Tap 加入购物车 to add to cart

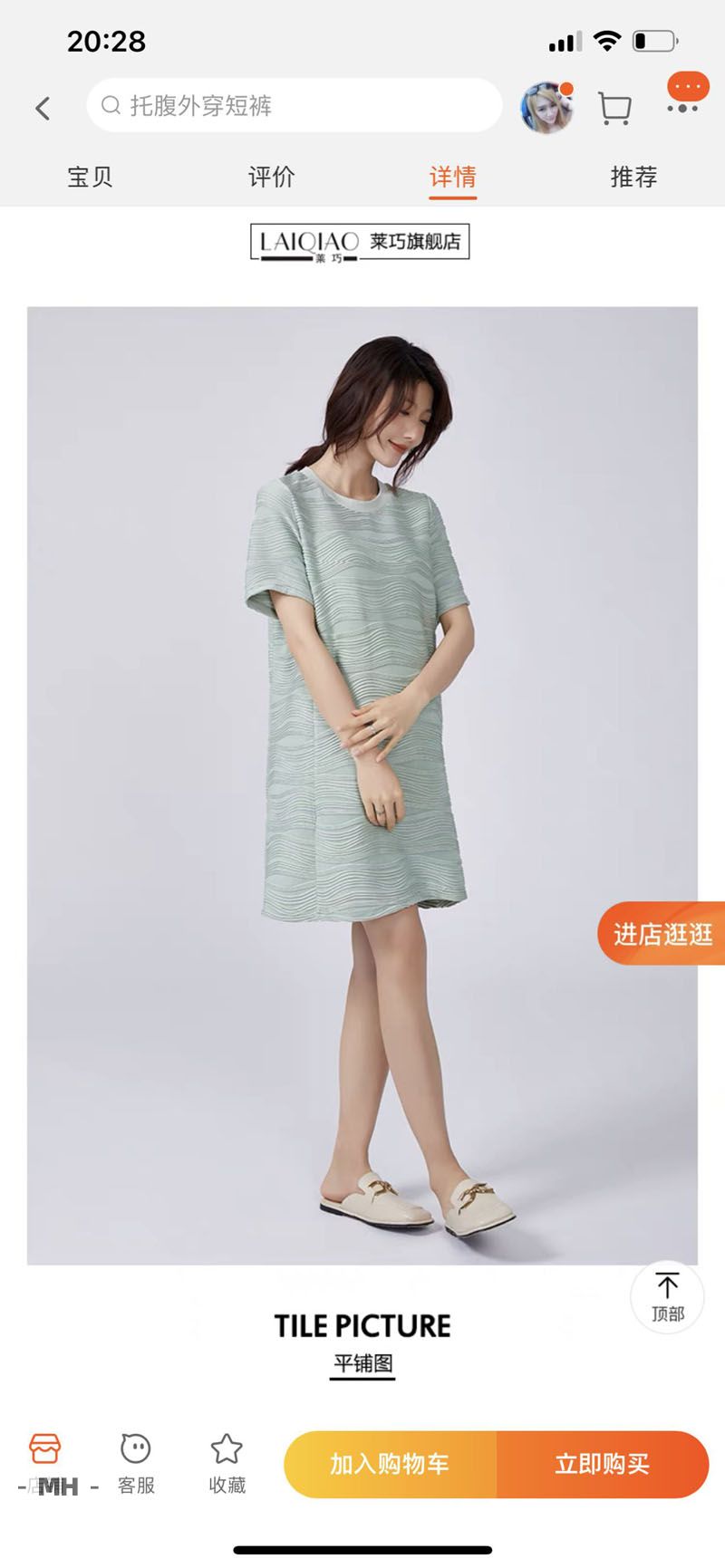coord(391,1464)
